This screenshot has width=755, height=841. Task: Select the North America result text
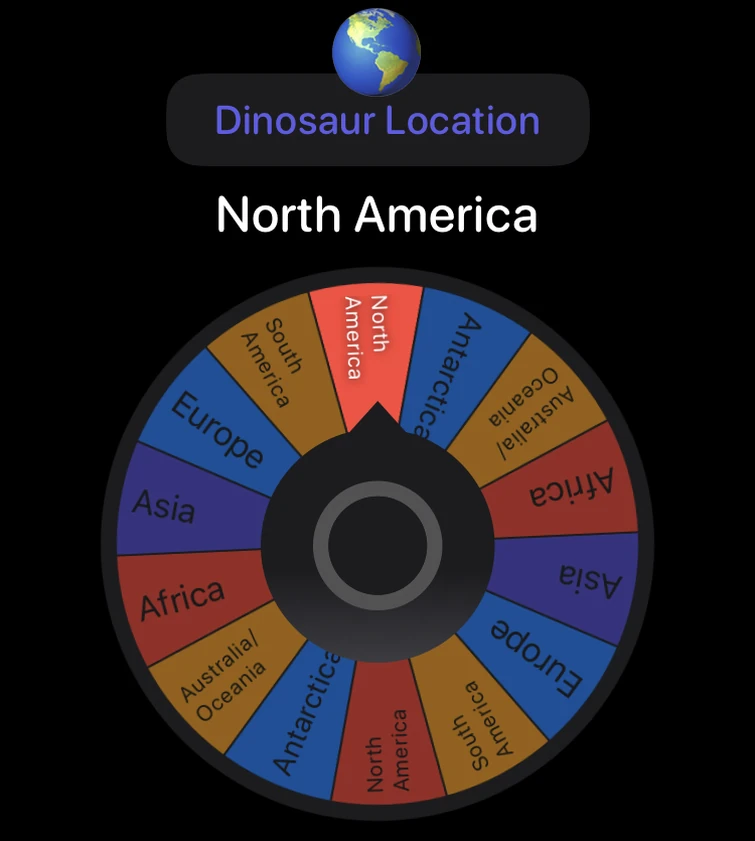tap(377, 214)
